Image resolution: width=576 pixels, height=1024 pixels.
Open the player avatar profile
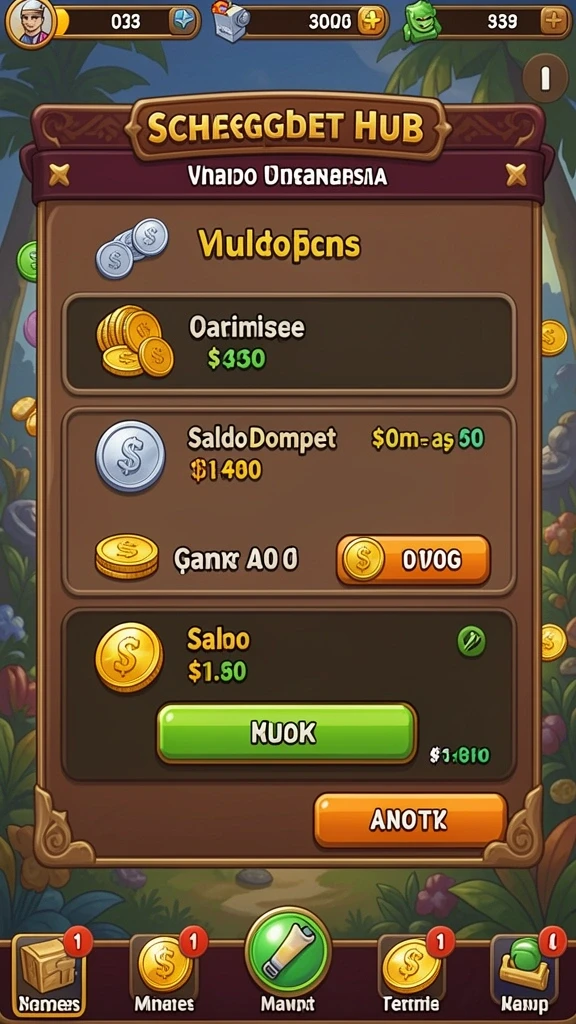[x=29, y=23]
